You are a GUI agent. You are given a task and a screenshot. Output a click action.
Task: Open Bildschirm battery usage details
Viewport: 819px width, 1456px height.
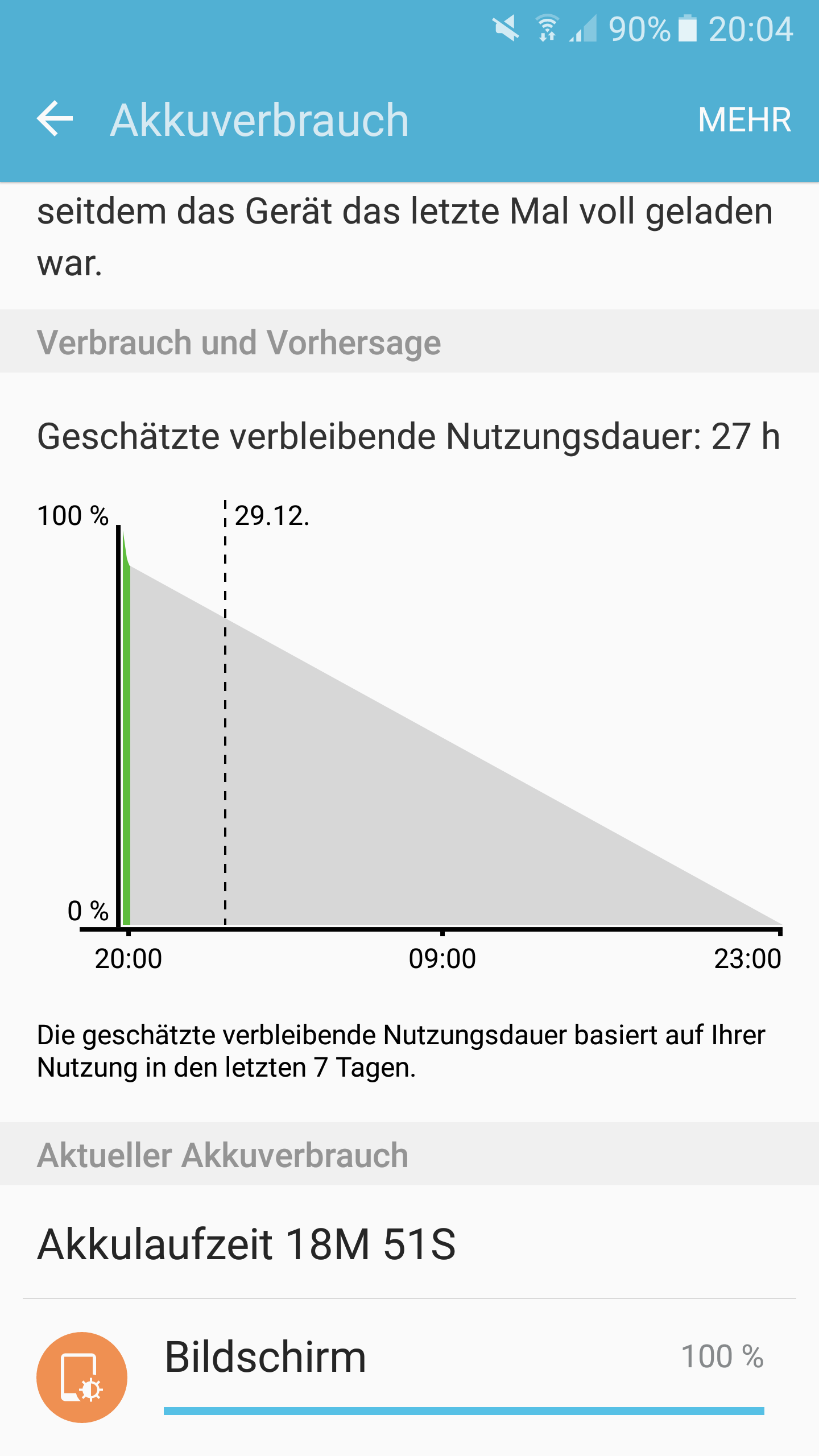[x=409, y=1378]
